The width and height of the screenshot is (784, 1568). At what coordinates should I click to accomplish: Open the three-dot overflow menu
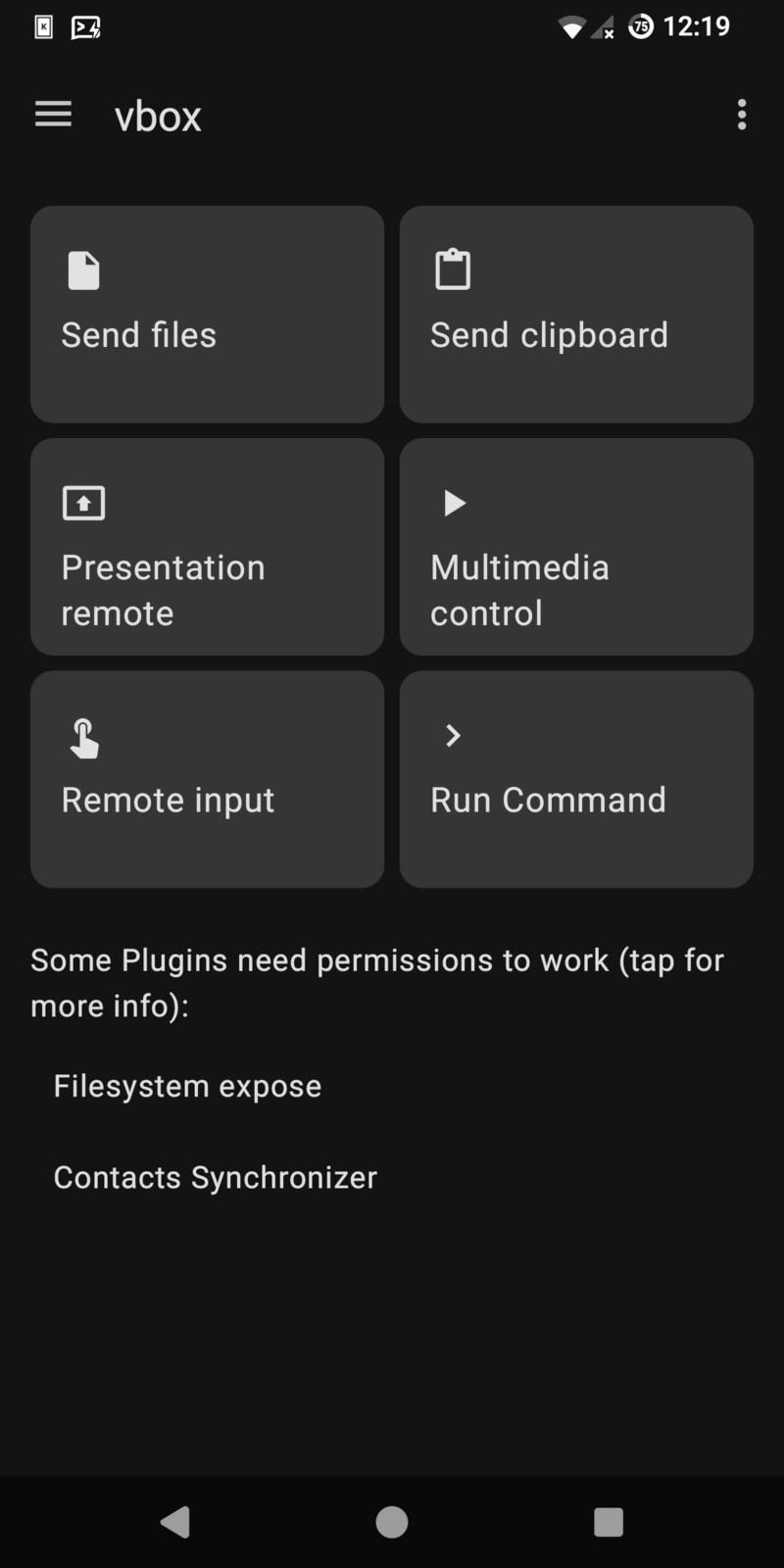742,115
